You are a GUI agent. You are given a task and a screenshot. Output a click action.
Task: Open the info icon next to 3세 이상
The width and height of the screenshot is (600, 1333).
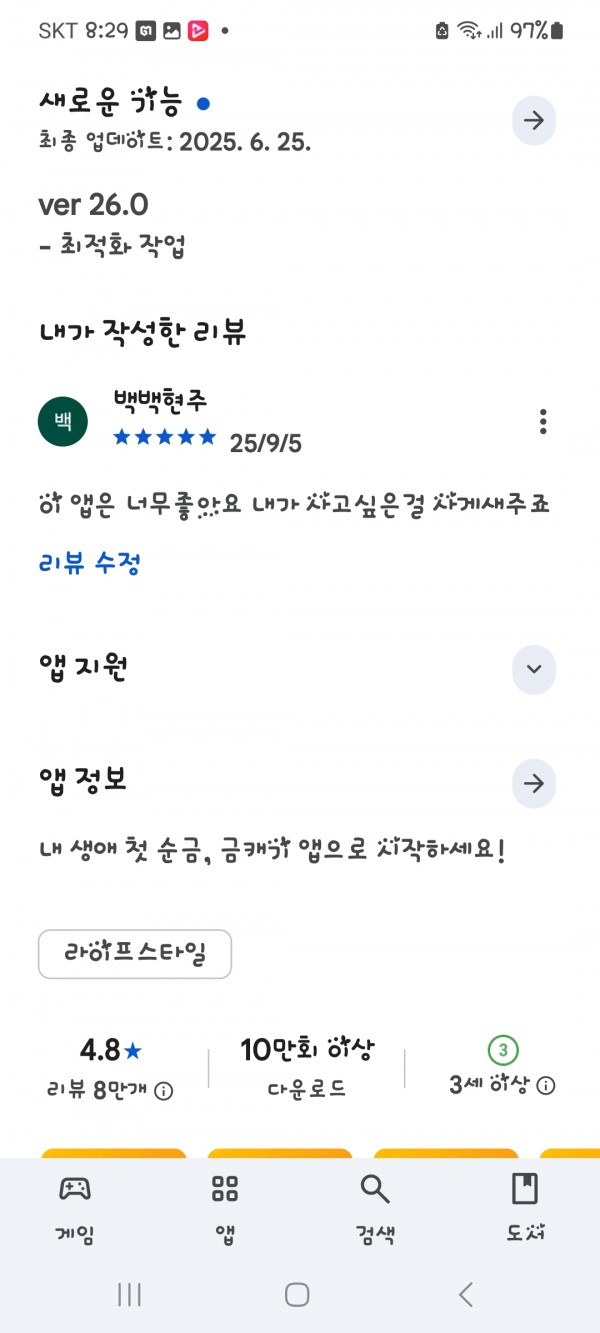click(x=546, y=1086)
